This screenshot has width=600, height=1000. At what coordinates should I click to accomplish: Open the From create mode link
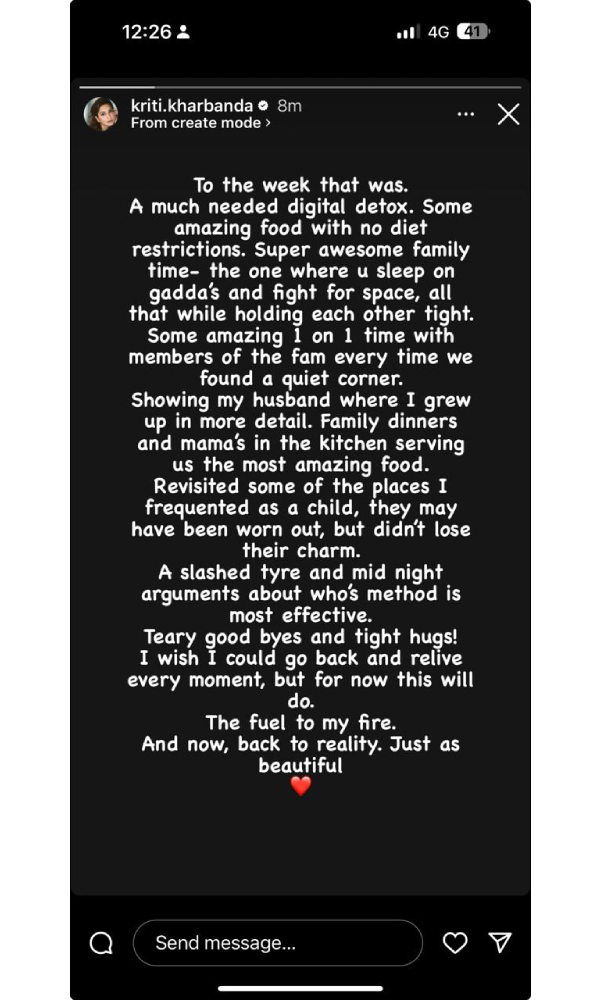[x=200, y=124]
